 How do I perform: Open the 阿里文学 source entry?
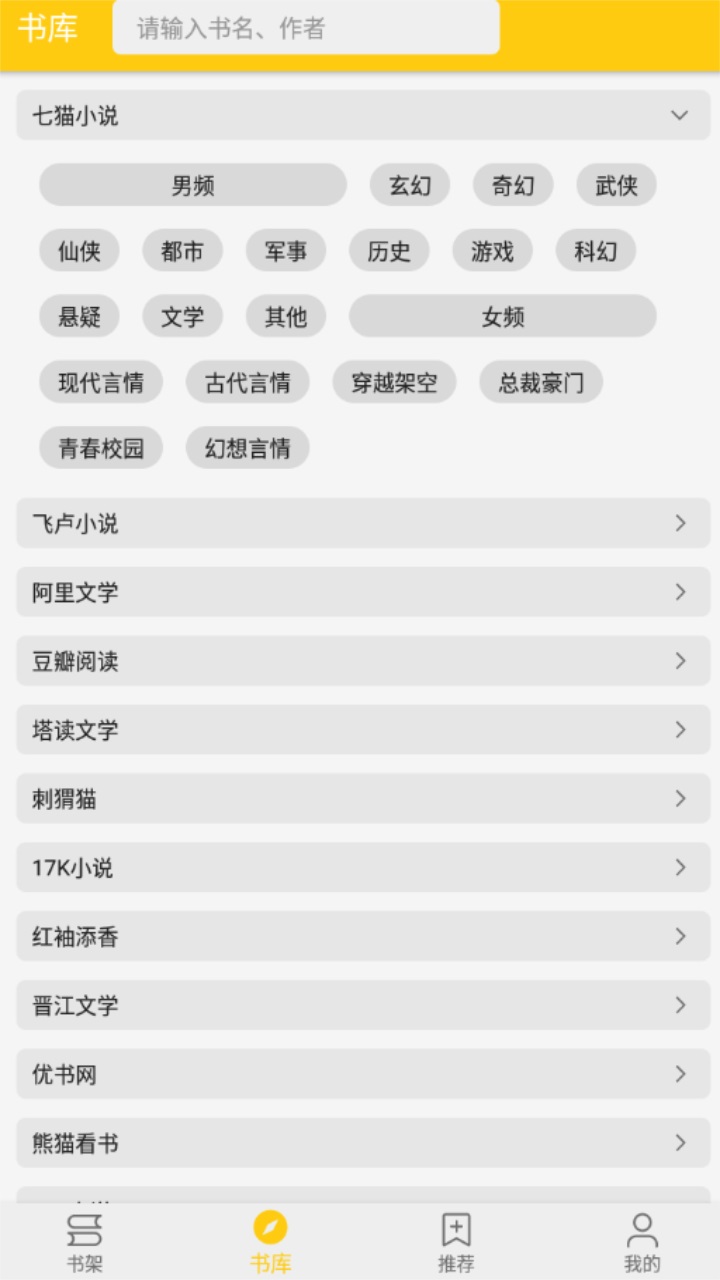coord(360,592)
